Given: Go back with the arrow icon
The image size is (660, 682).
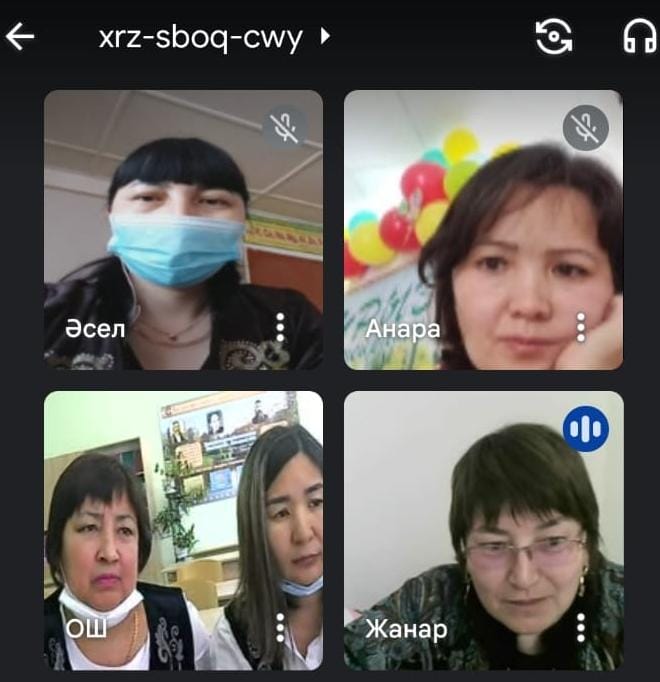Looking at the screenshot, I should [20, 37].
